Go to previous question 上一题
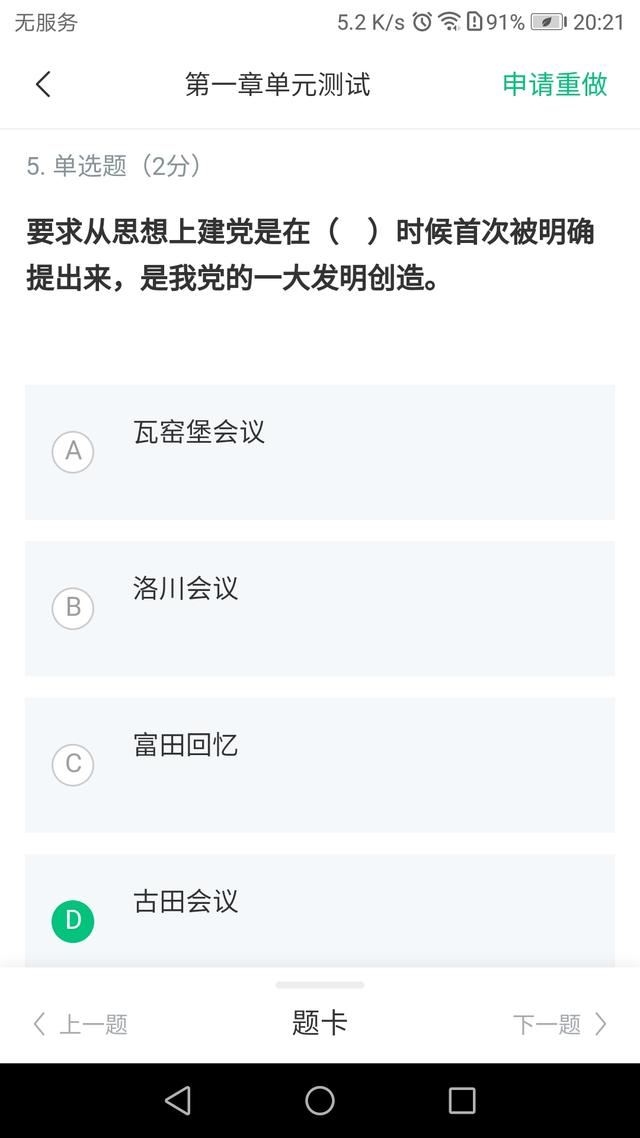 tap(81, 1024)
